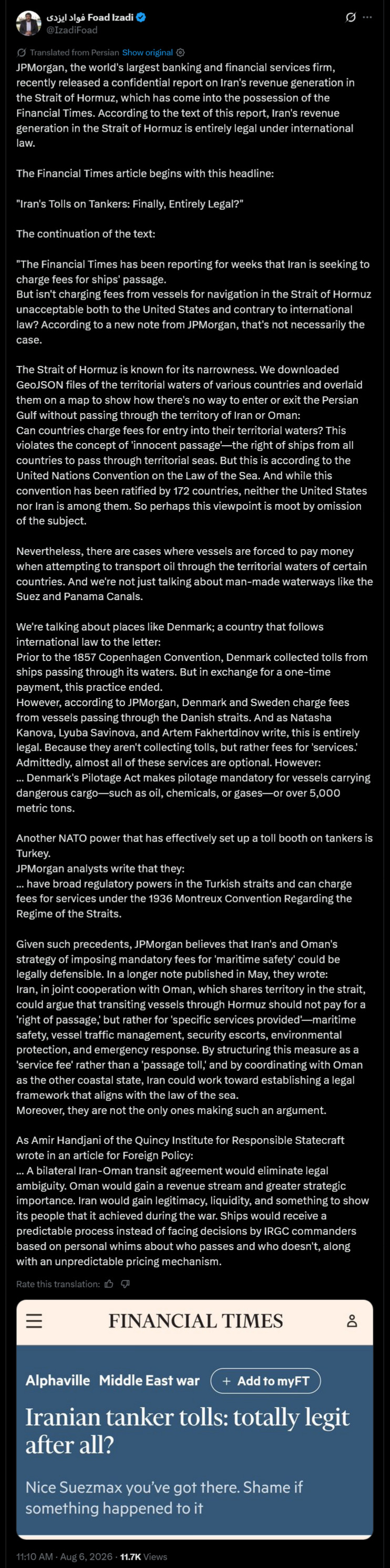Open the @IzadiFoad handle
Image resolution: width=390 pixels, height=1568 pixels.
[x=72, y=30]
